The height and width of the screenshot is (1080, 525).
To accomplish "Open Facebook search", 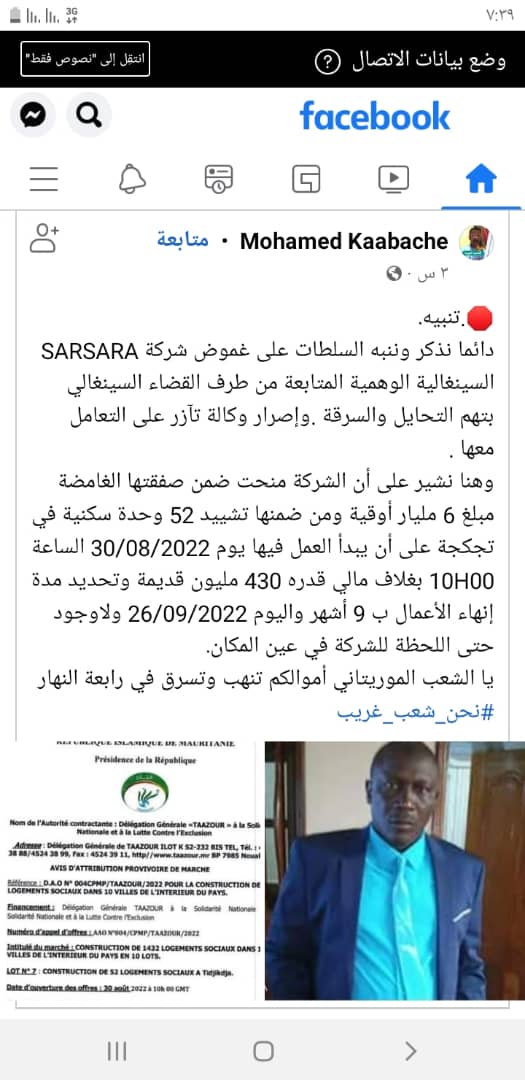I will pos(89,115).
